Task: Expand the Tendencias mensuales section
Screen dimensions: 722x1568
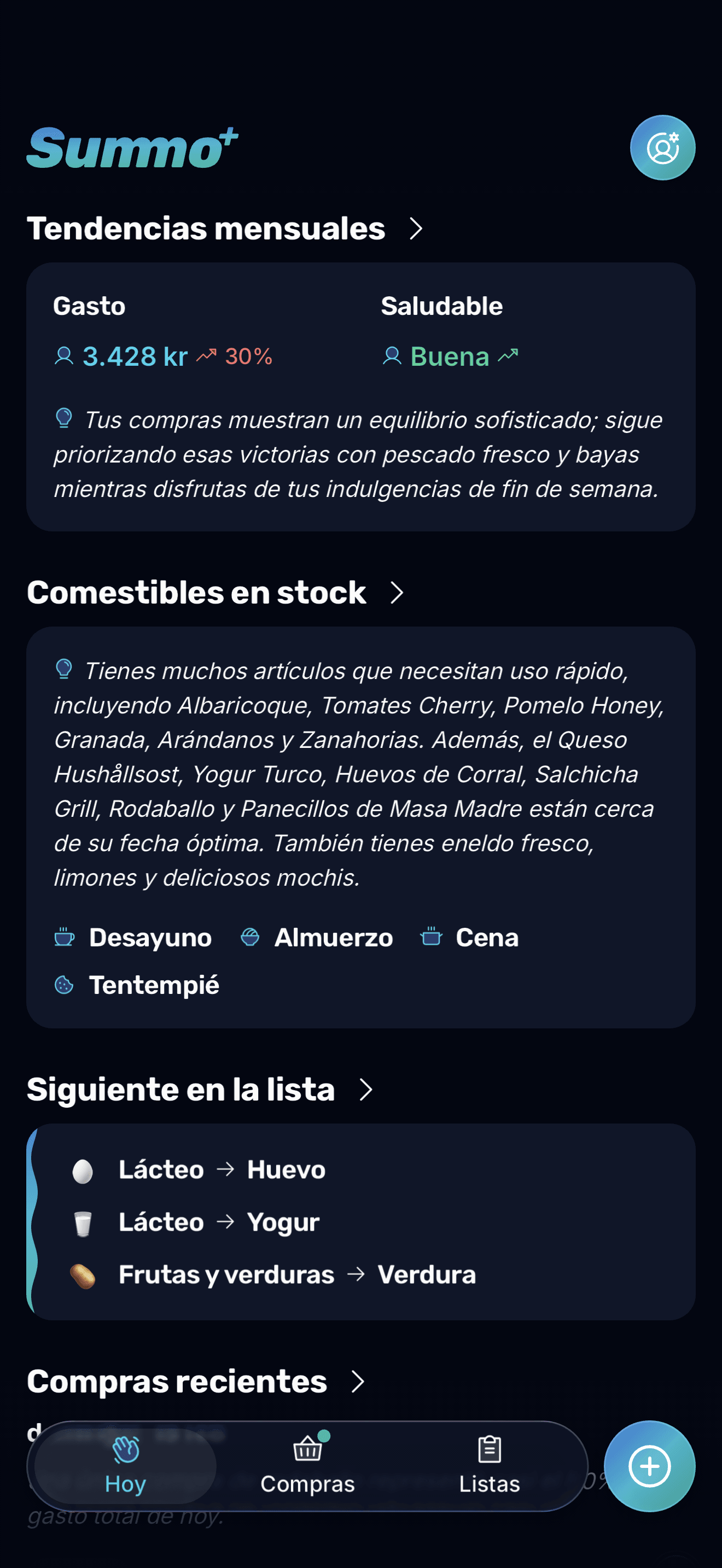Action: [x=418, y=230]
